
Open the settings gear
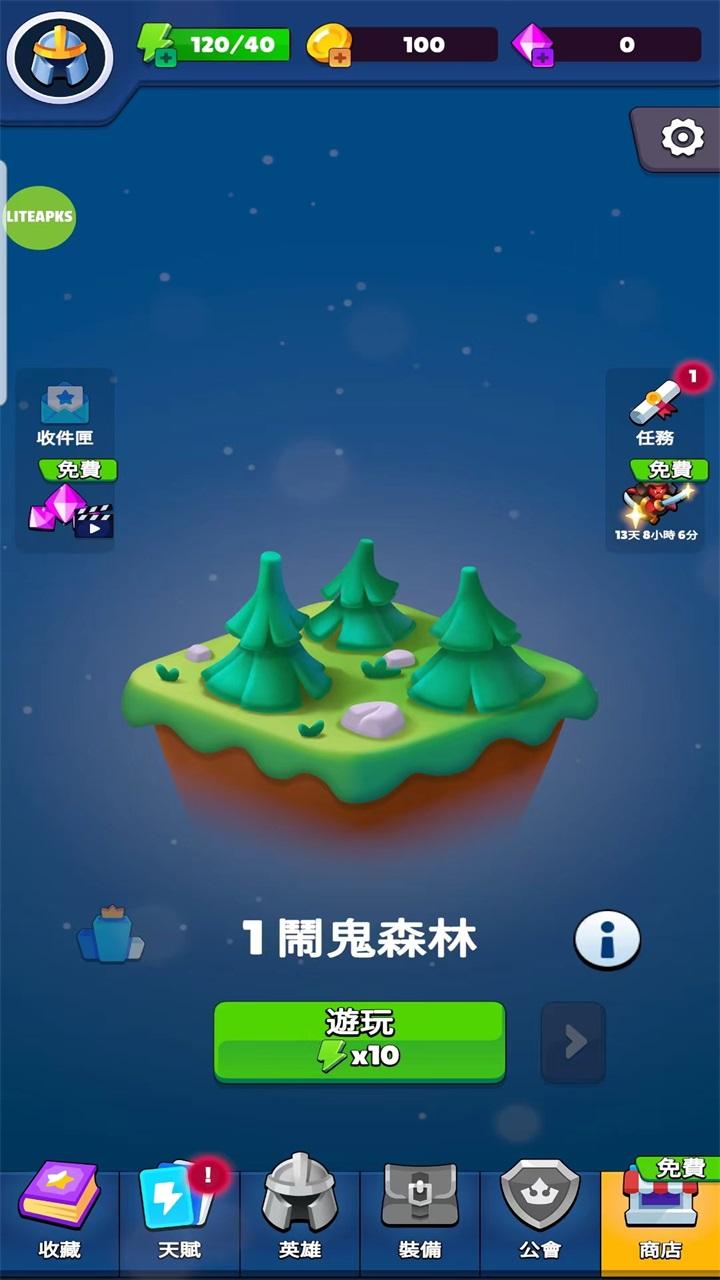tap(682, 138)
